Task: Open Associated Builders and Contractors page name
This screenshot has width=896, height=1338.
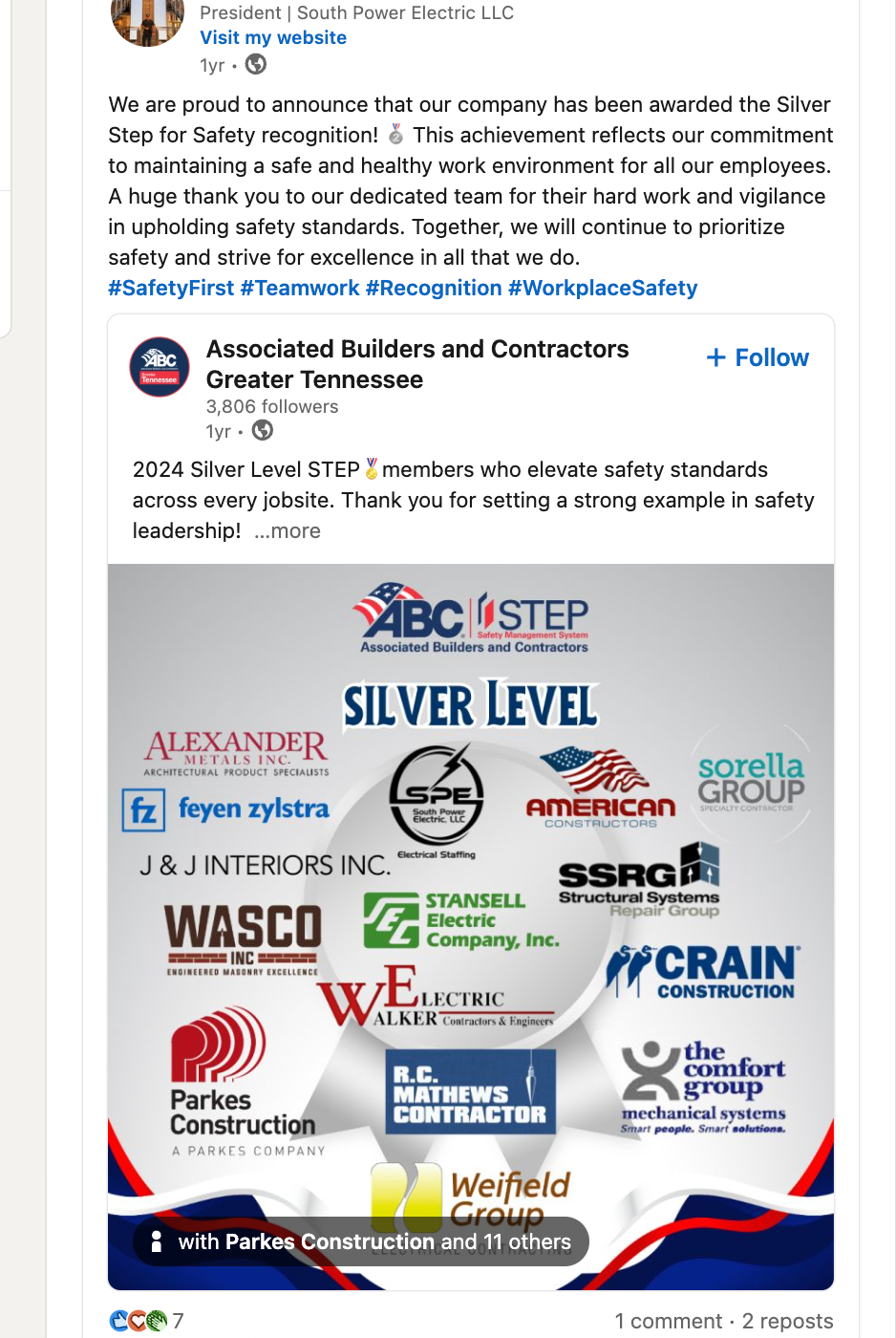Action: tap(417, 364)
